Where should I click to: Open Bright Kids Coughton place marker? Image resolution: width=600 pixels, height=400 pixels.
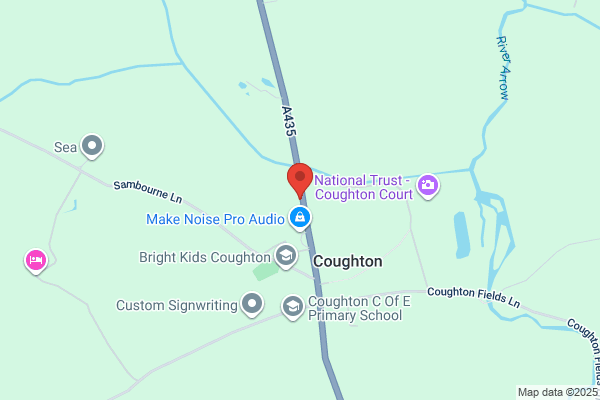tap(286, 256)
